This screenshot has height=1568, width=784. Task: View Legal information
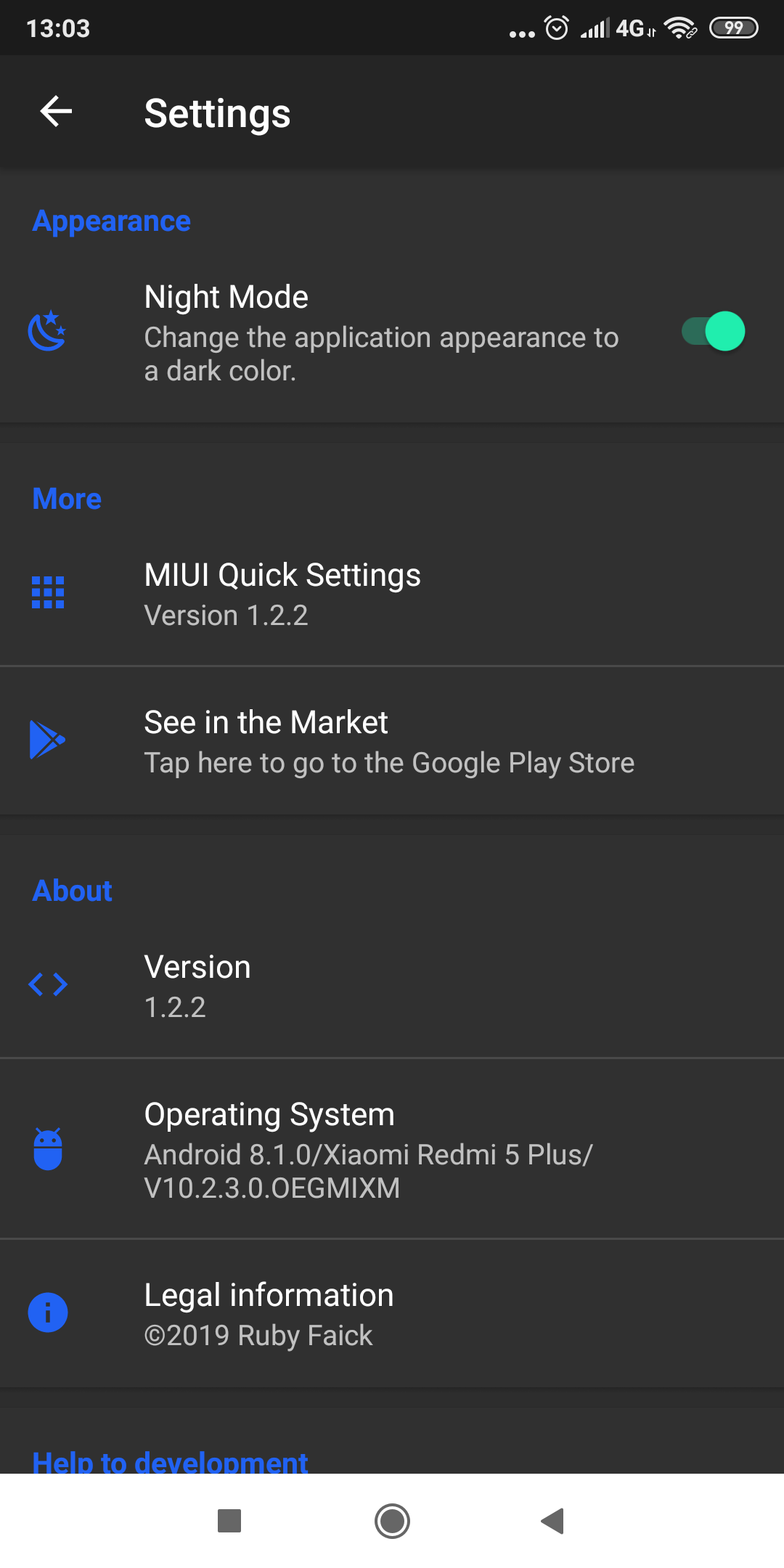pyautogui.click(x=392, y=1314)
